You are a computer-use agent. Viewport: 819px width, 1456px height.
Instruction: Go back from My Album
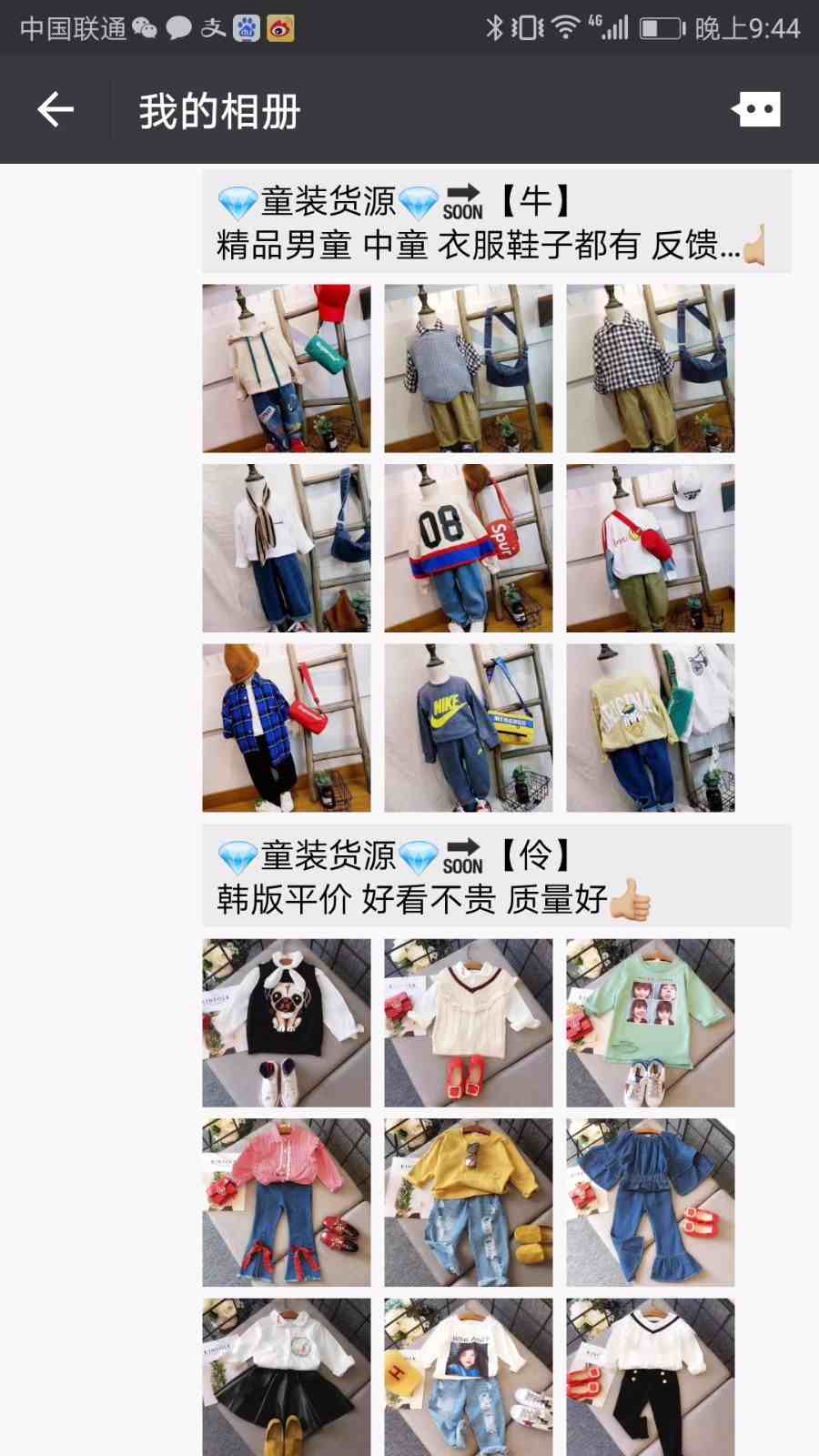[x=56, y=110]
